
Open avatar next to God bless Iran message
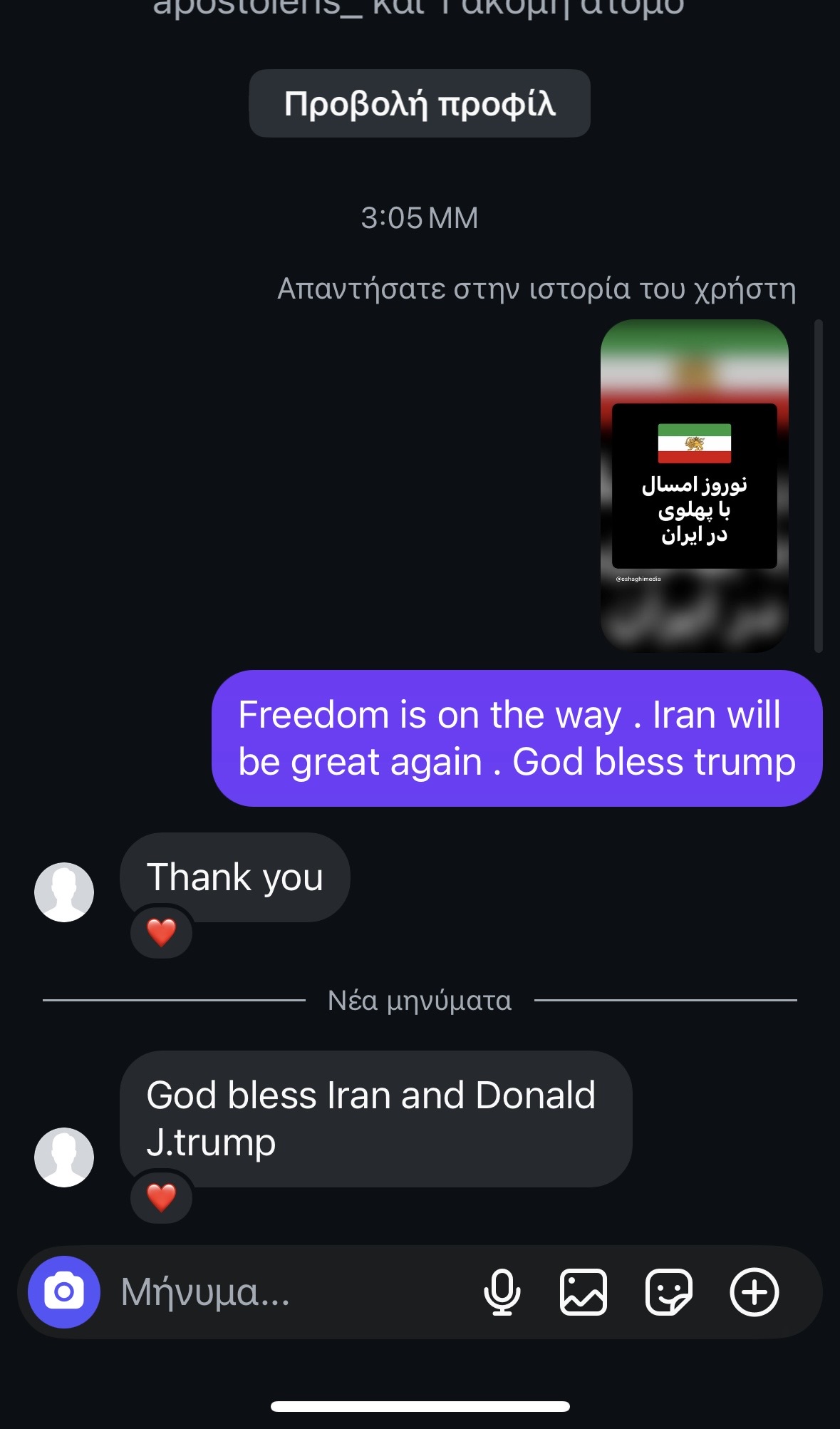pos(64,1157)
